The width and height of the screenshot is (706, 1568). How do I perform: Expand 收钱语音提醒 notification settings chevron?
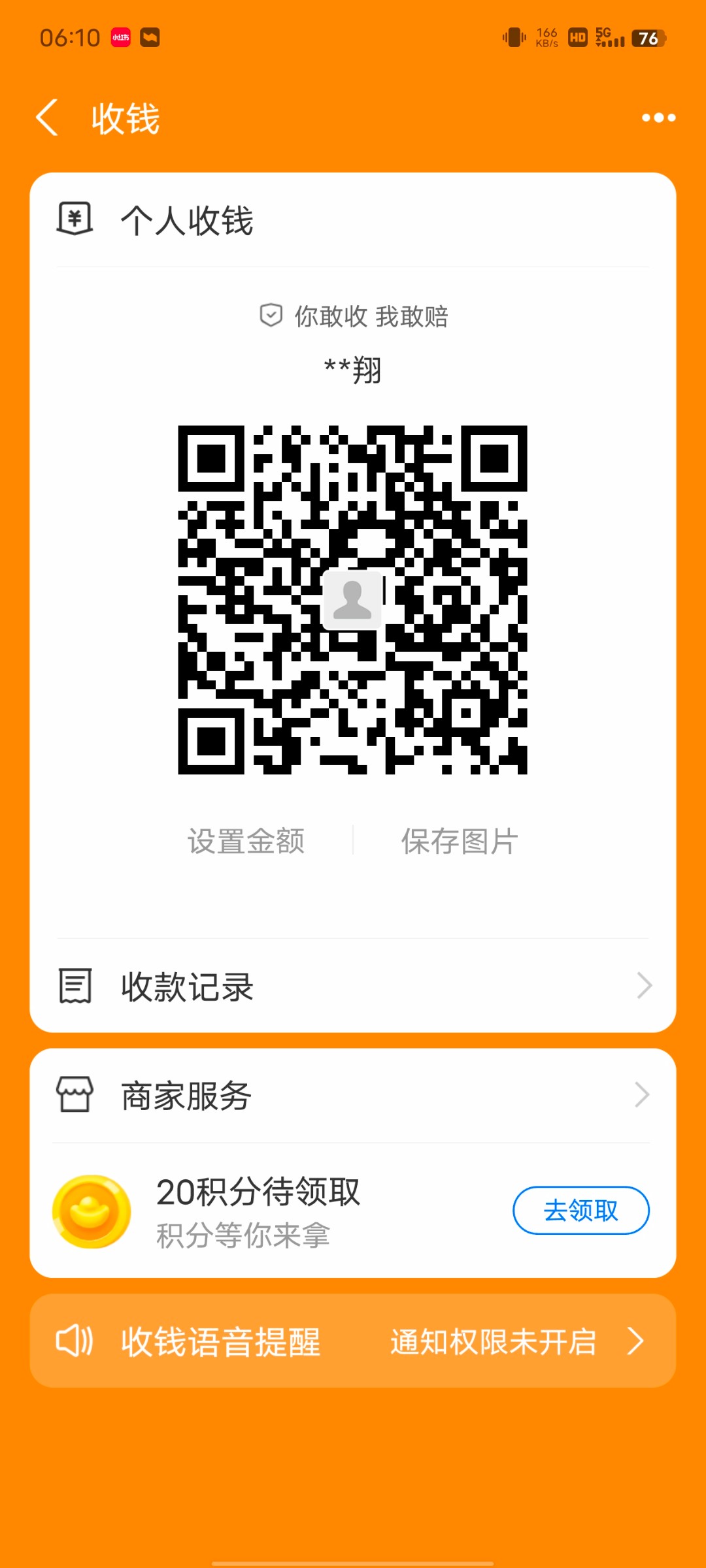click(x=637, y=1341)
